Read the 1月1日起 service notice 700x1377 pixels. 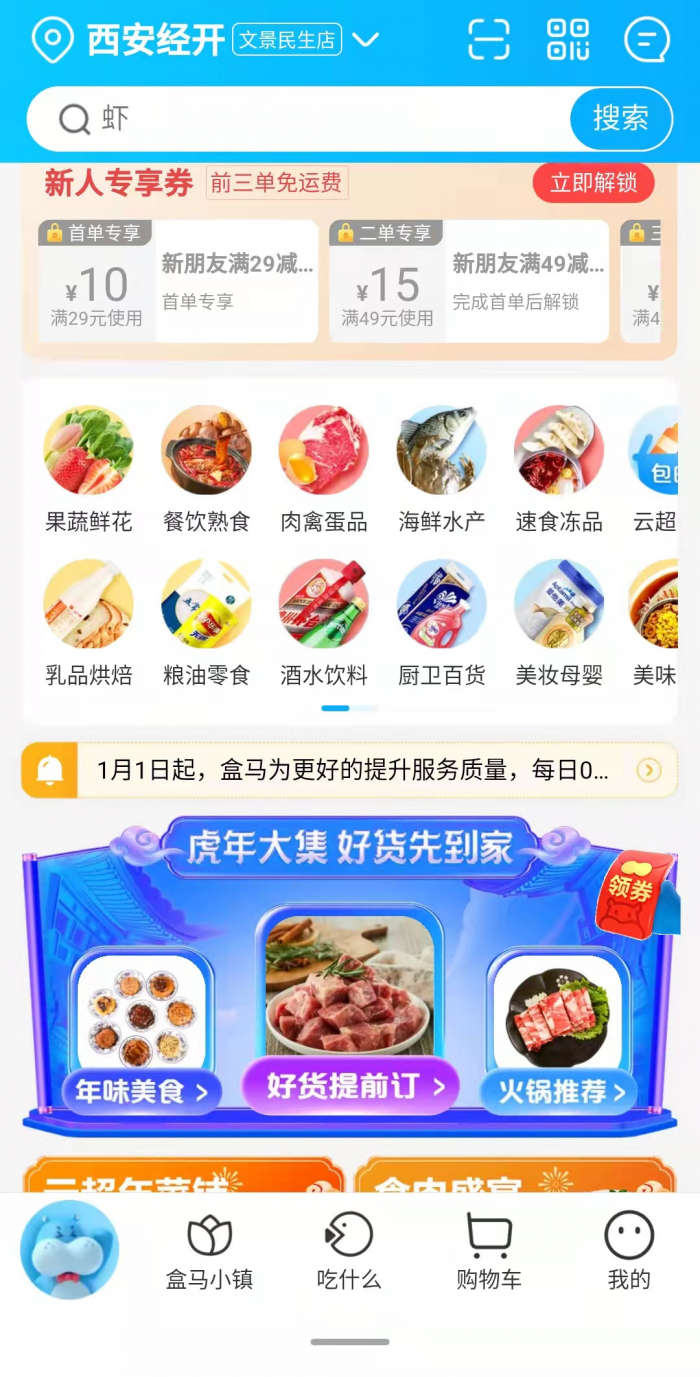pos(350,770)
